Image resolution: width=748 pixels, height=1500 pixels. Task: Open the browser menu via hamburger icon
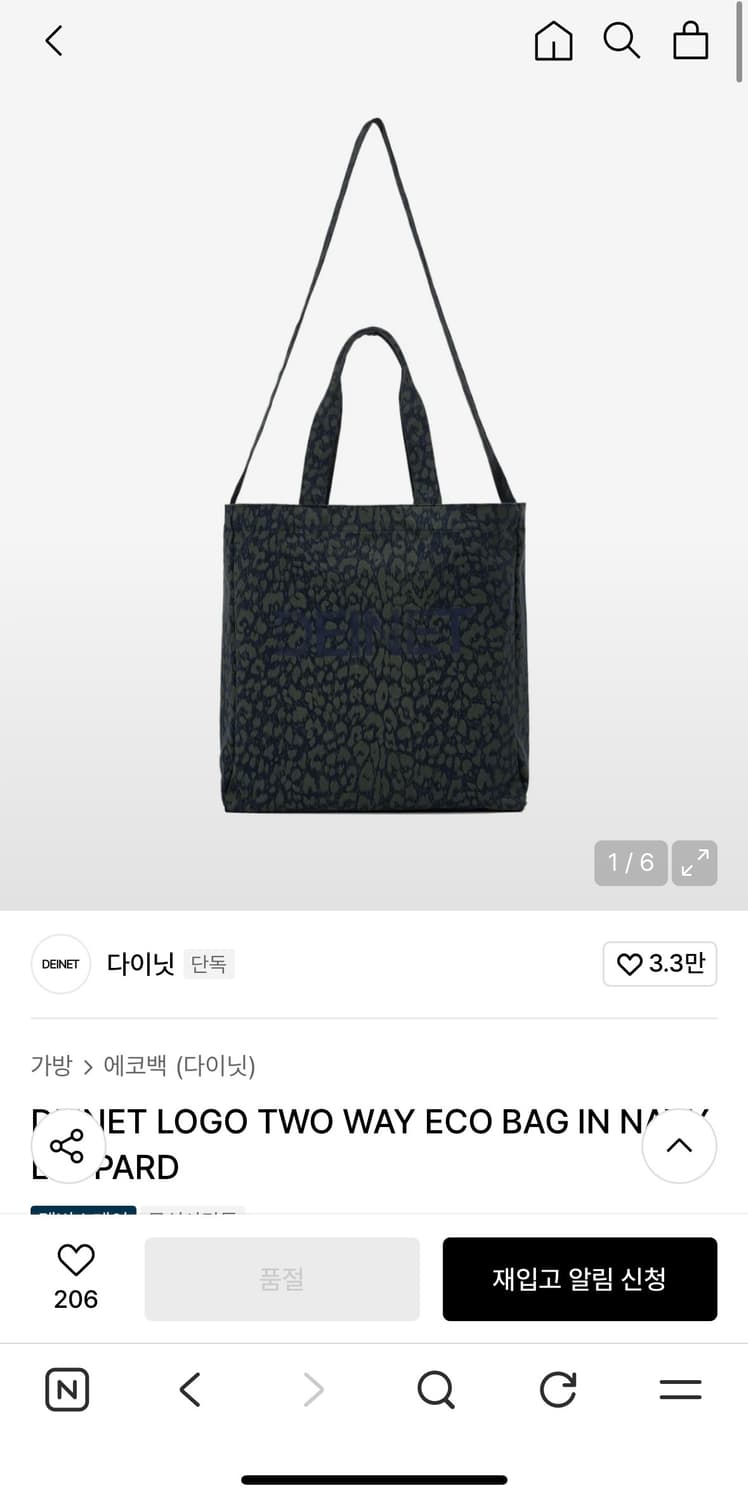coord(680,1389)
